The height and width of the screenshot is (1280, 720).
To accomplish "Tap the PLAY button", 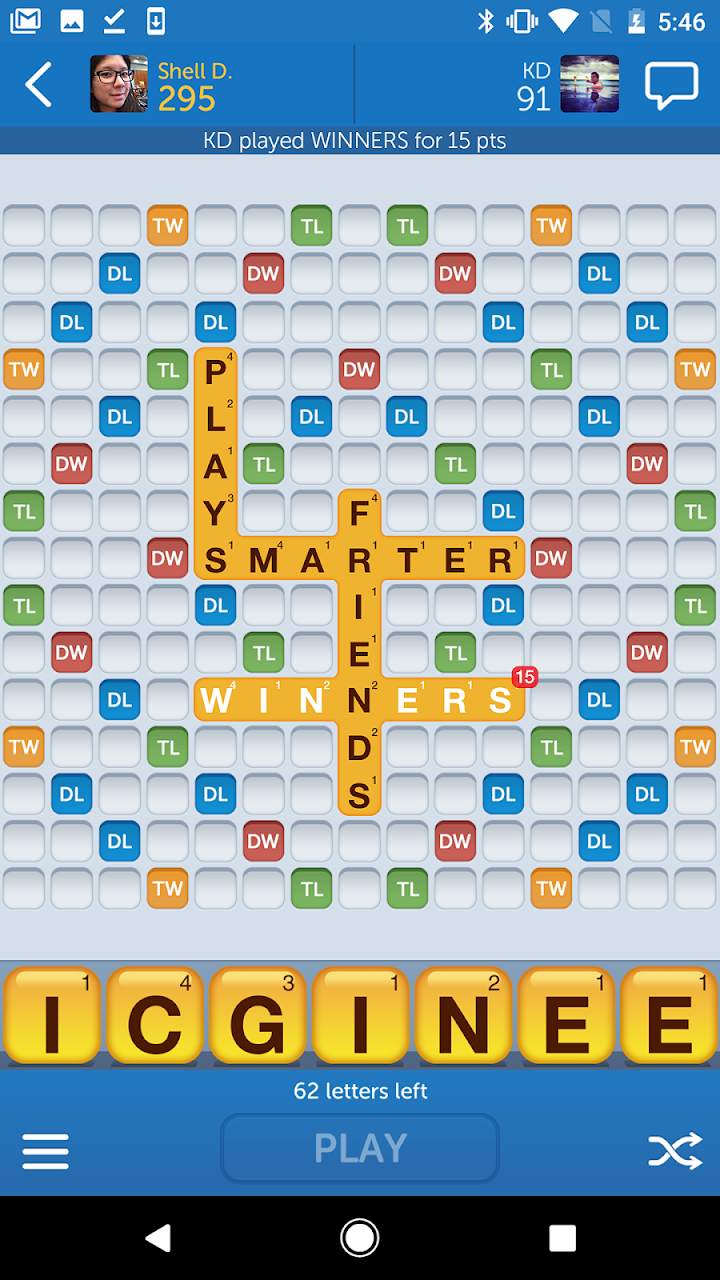I will coord(360,1148).
